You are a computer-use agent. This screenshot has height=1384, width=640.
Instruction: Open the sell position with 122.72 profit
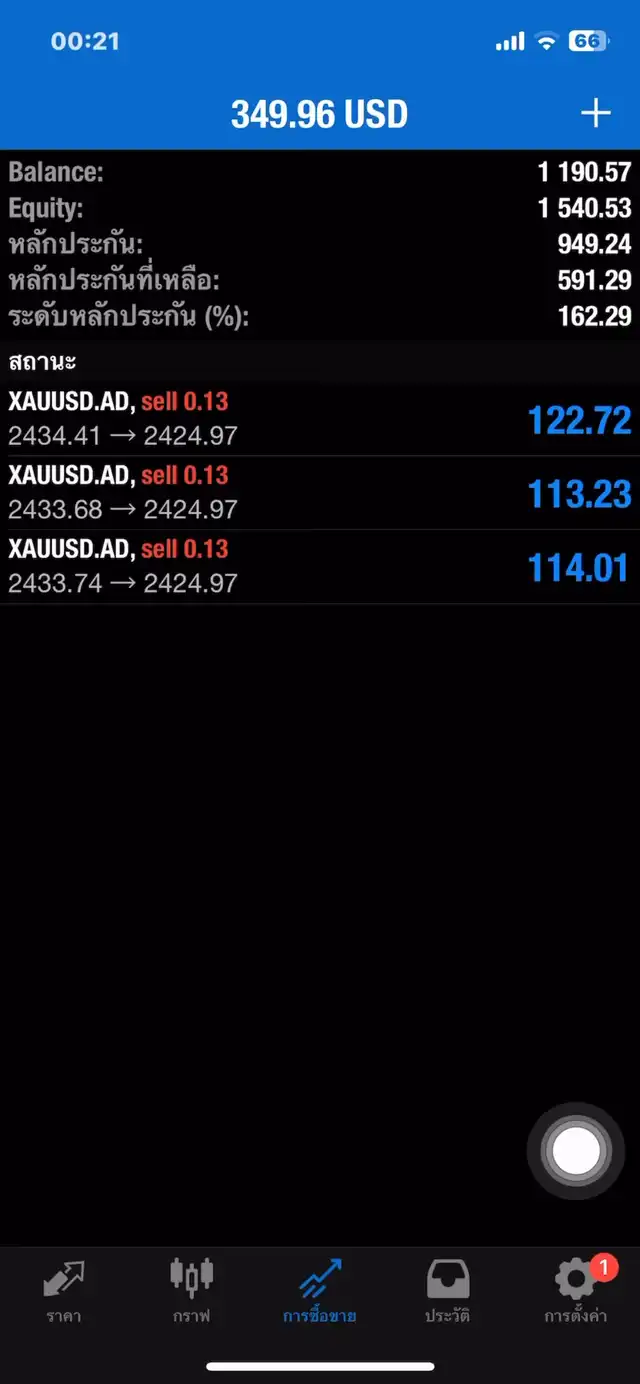click(x=320, y=420)
